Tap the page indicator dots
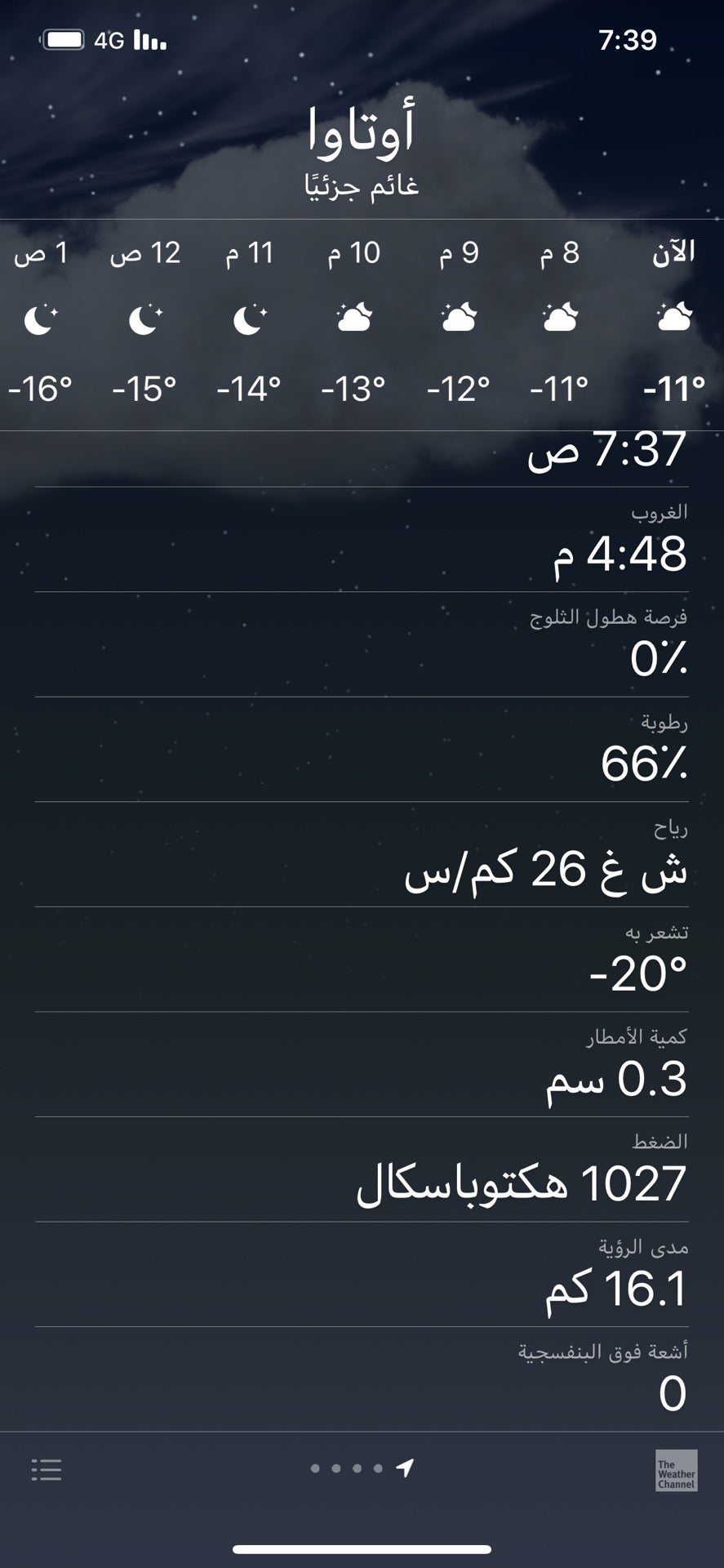The height and width of the screenshot is (1568, 724). click(361, 1468)
